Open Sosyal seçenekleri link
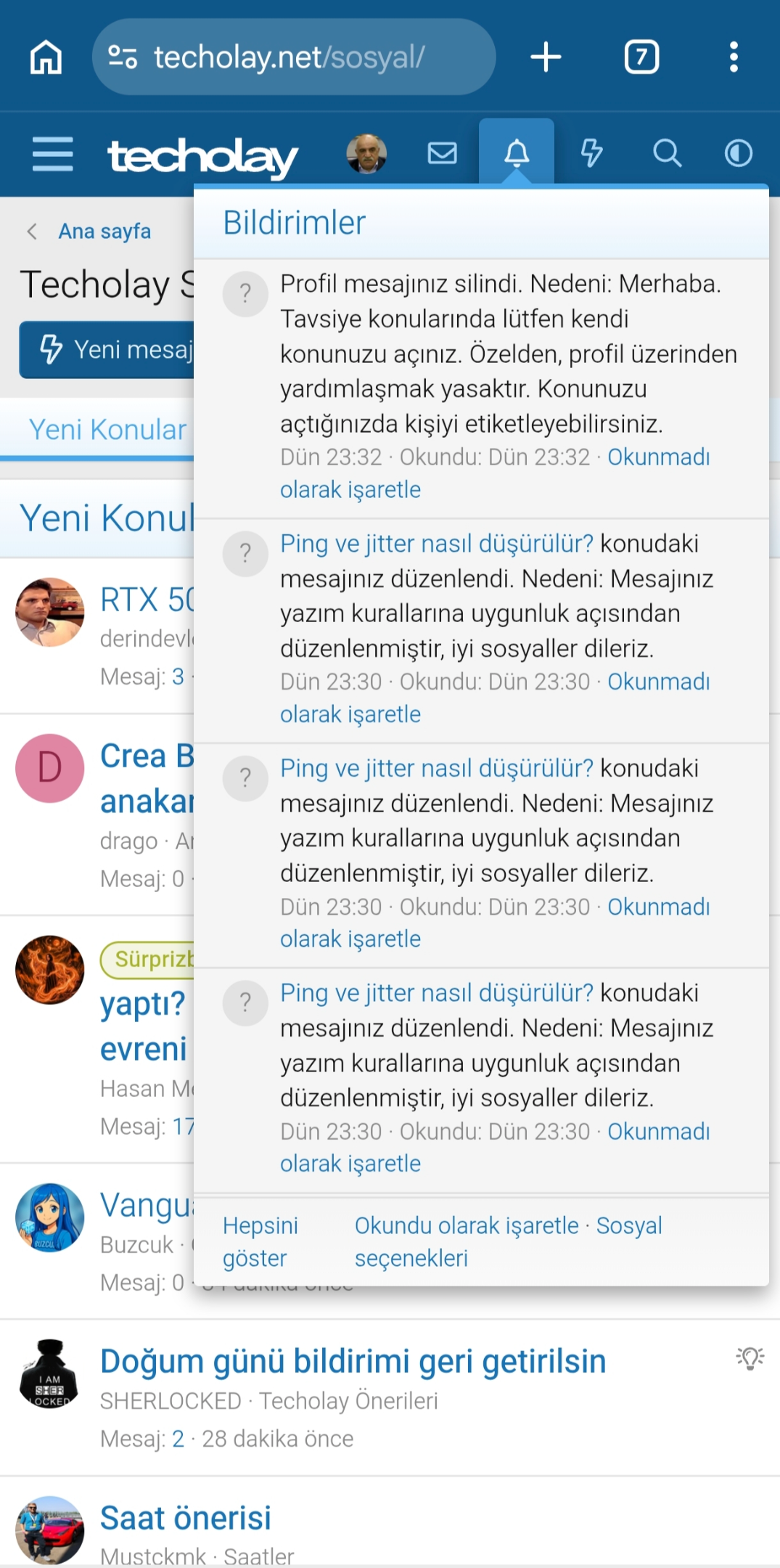 (508, 1241)
